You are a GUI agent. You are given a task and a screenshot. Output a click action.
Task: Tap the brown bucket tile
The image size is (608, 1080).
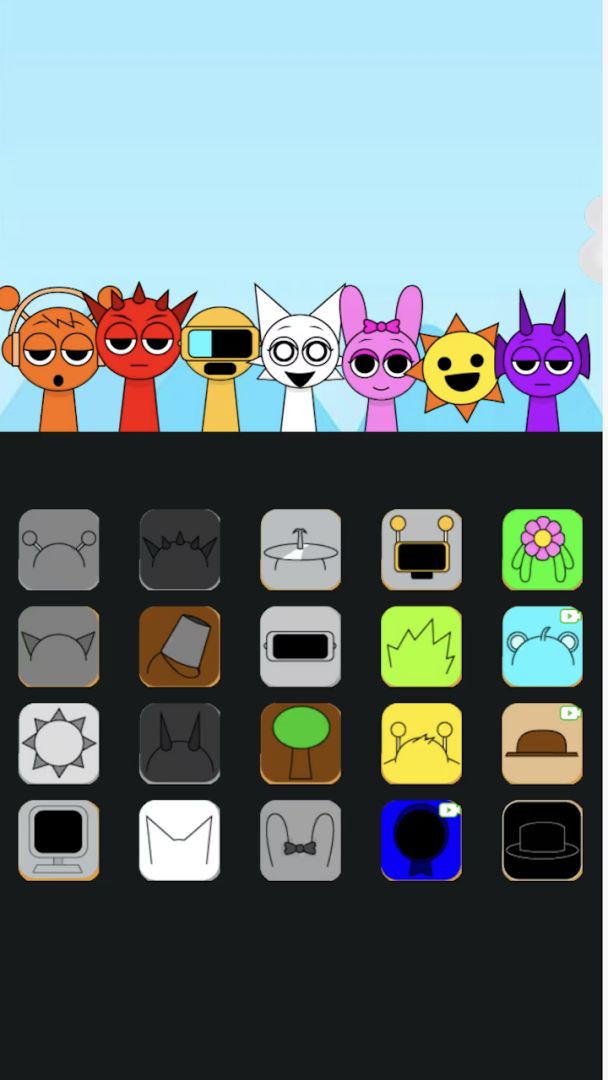point(179,646)
